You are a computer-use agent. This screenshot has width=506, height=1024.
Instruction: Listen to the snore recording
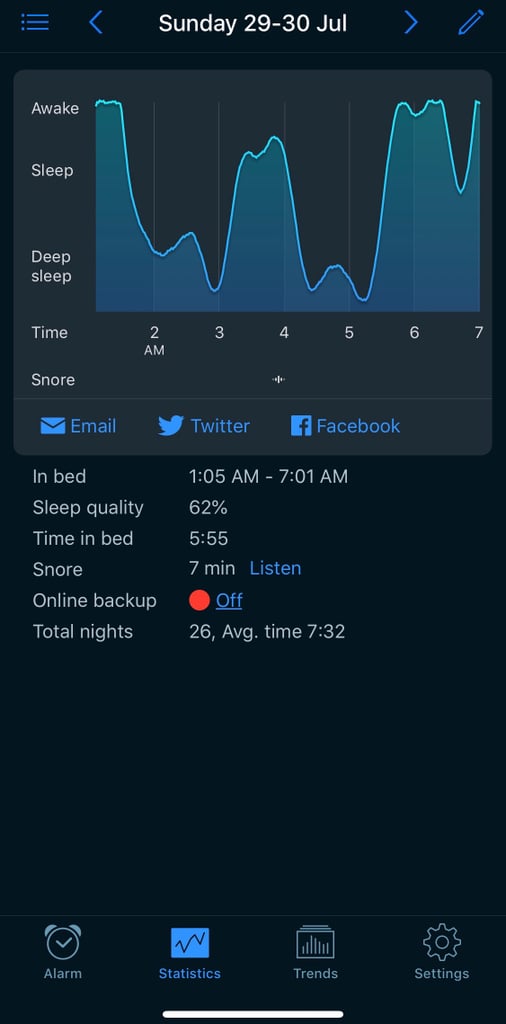tap(276, 568)
